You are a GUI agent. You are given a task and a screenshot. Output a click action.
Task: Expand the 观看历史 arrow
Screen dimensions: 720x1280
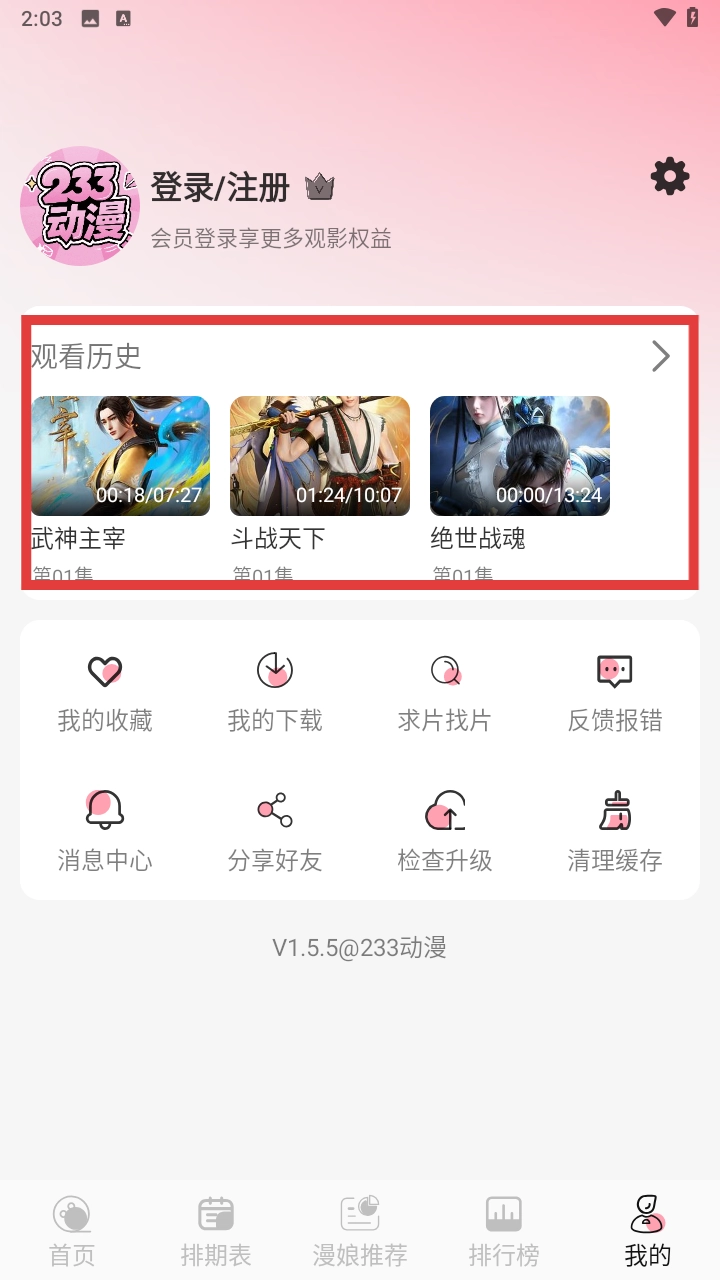(x=660, y=356)
